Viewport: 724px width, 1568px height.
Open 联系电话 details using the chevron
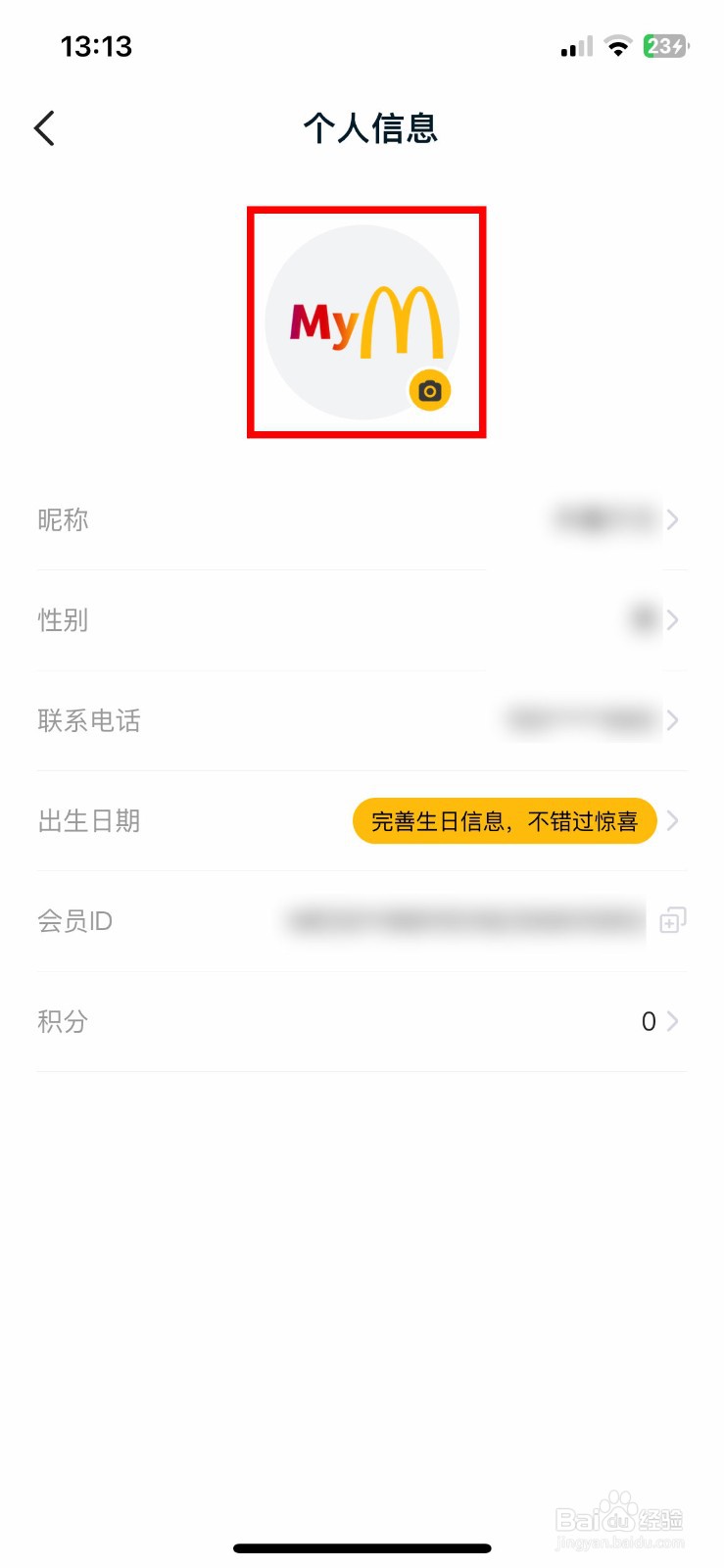point(672,721)
